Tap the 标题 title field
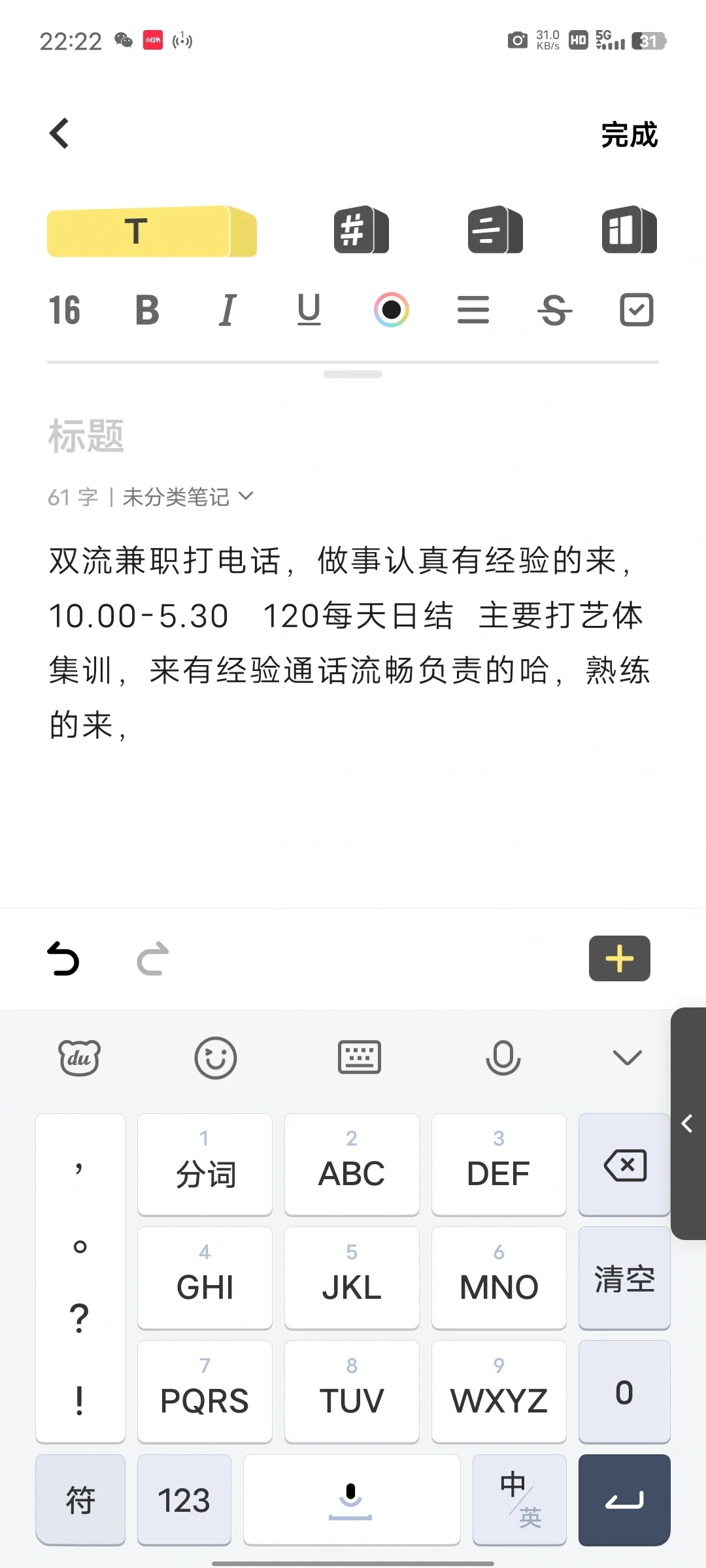Viewport: 706px width, 1568px height. 86,436
